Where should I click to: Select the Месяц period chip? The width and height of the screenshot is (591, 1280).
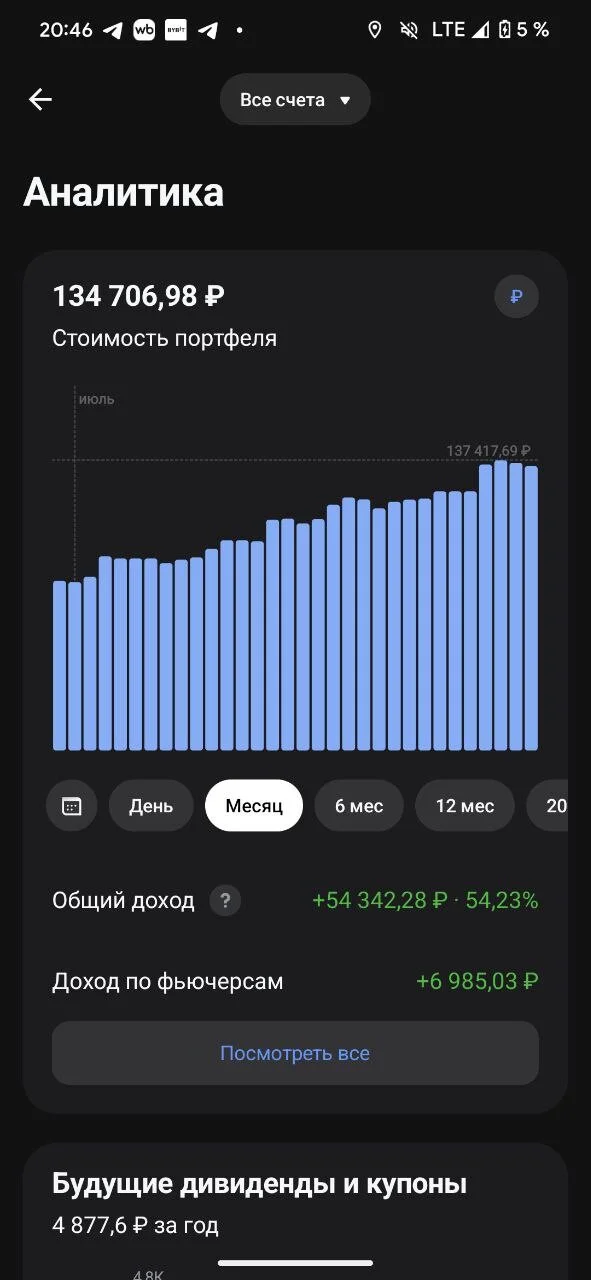254,806
